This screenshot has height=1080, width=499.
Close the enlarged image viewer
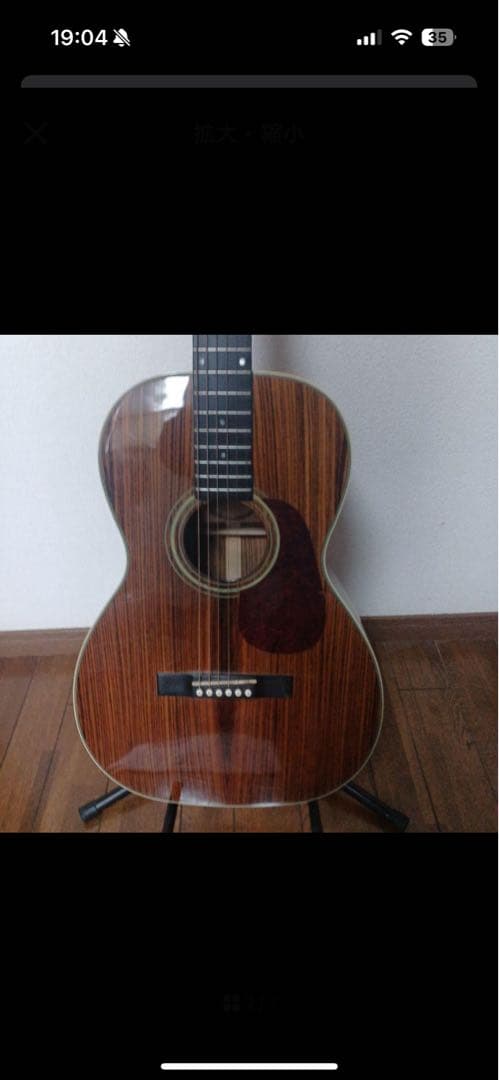[36, 134]
